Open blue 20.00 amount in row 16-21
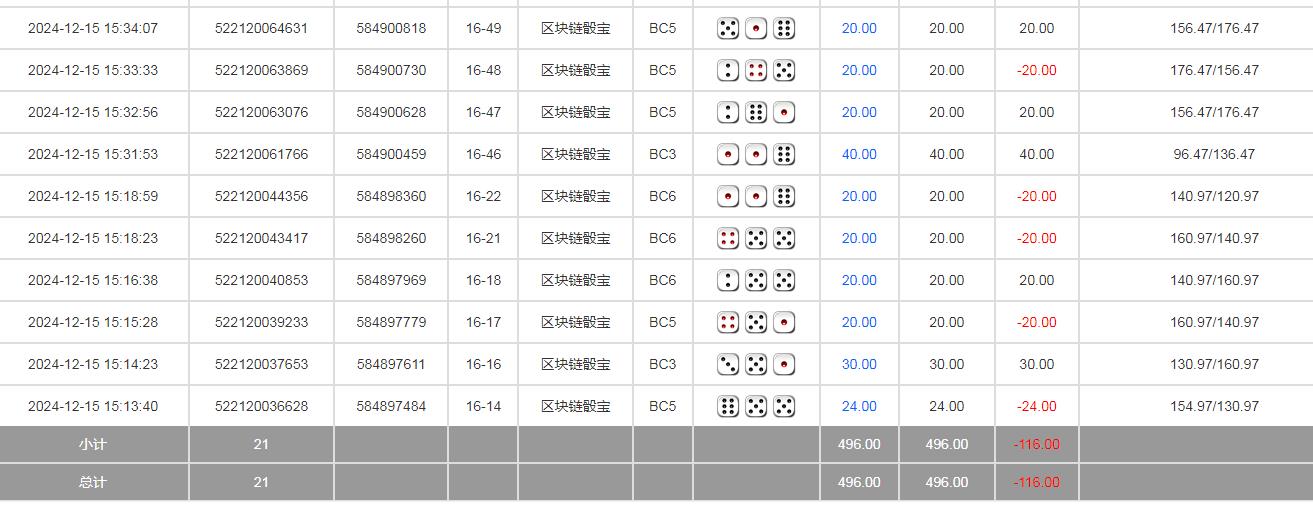This screenshot has width=1313, height=522. 858,238
